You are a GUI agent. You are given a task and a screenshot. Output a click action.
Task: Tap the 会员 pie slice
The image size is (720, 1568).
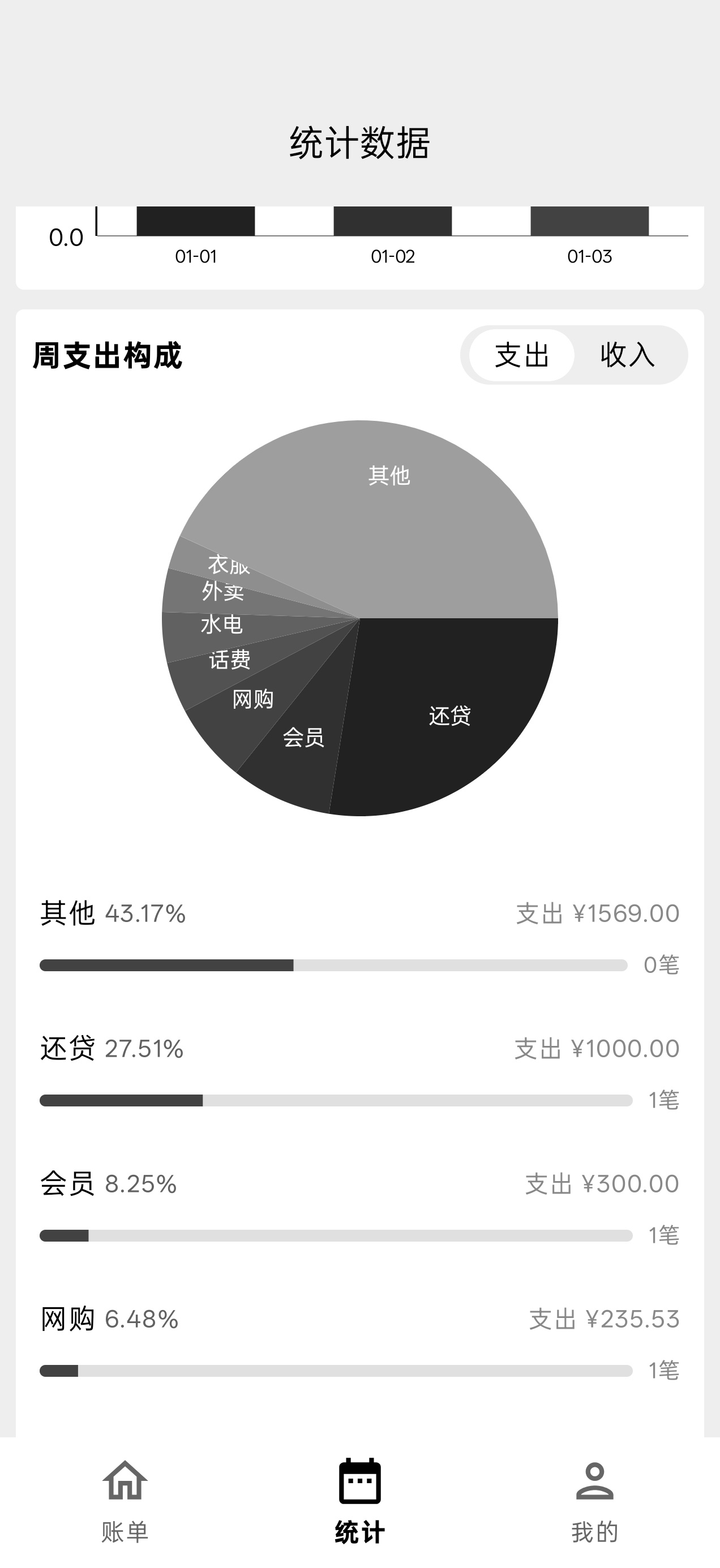pyautogui.click(x=305, y=739)
